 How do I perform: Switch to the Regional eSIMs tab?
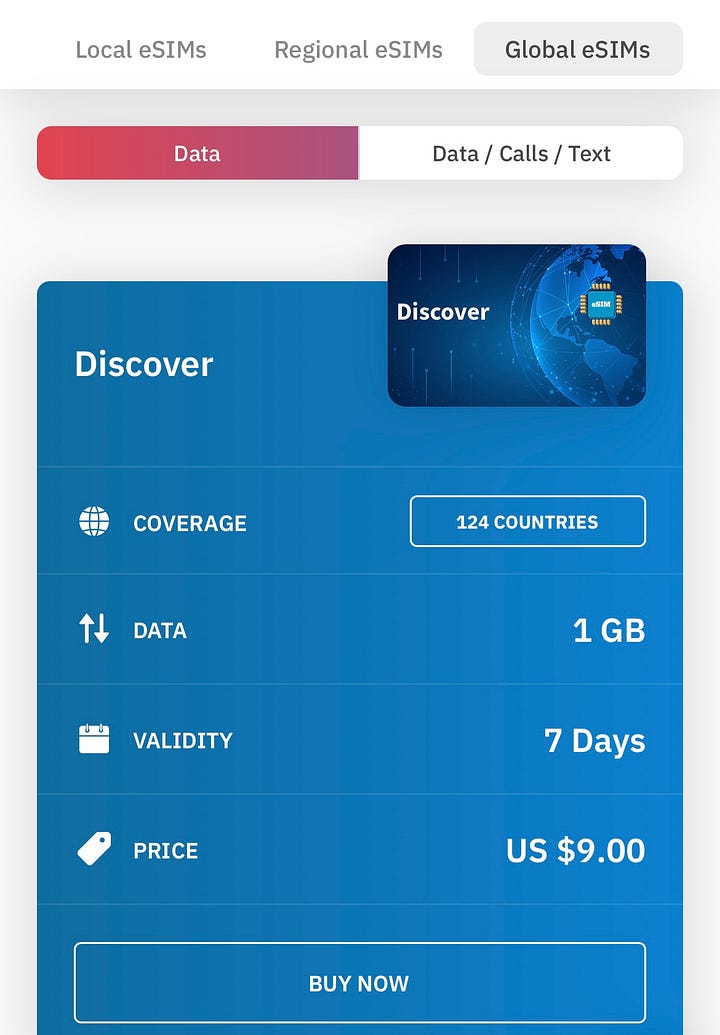point(358,49)
